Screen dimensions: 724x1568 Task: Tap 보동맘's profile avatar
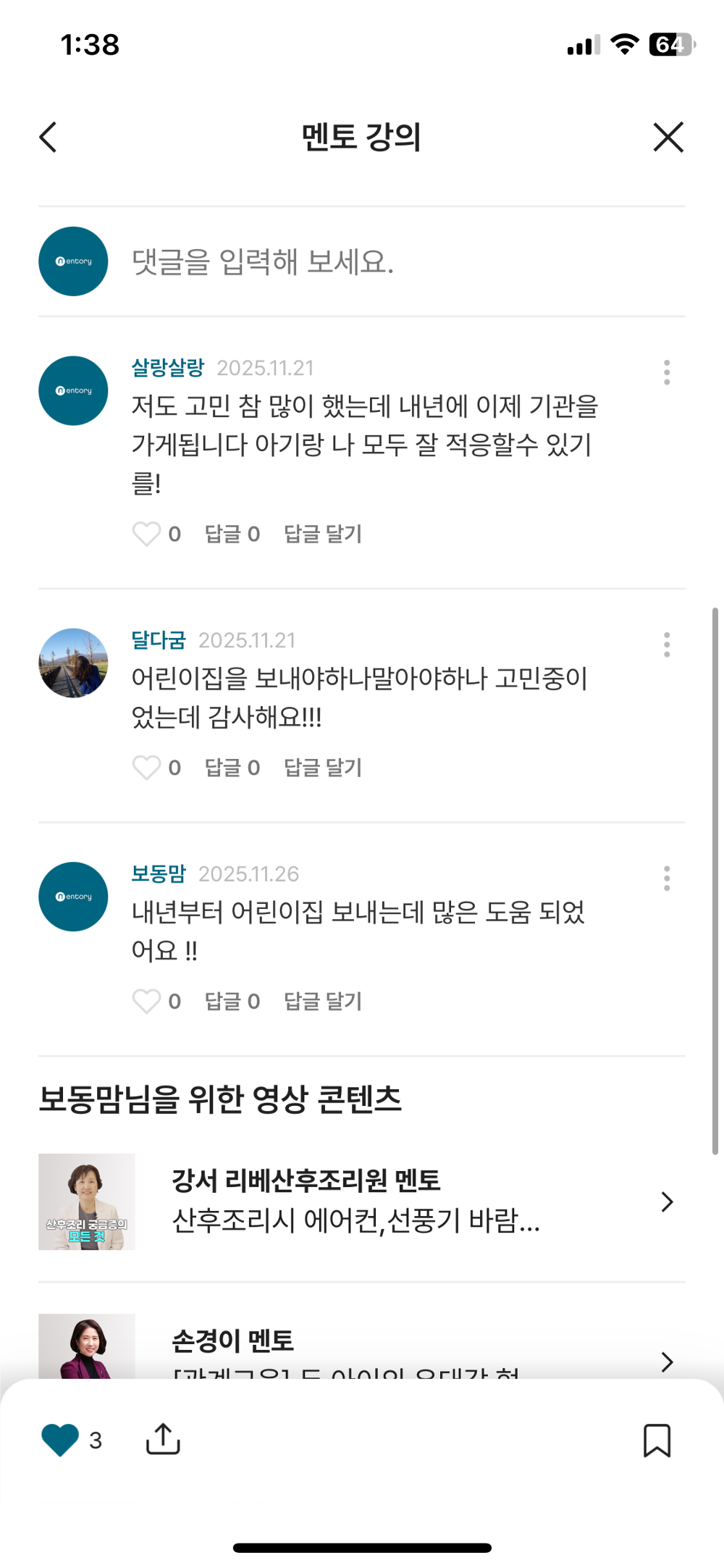pyautogui.click(x=72, y=896)
